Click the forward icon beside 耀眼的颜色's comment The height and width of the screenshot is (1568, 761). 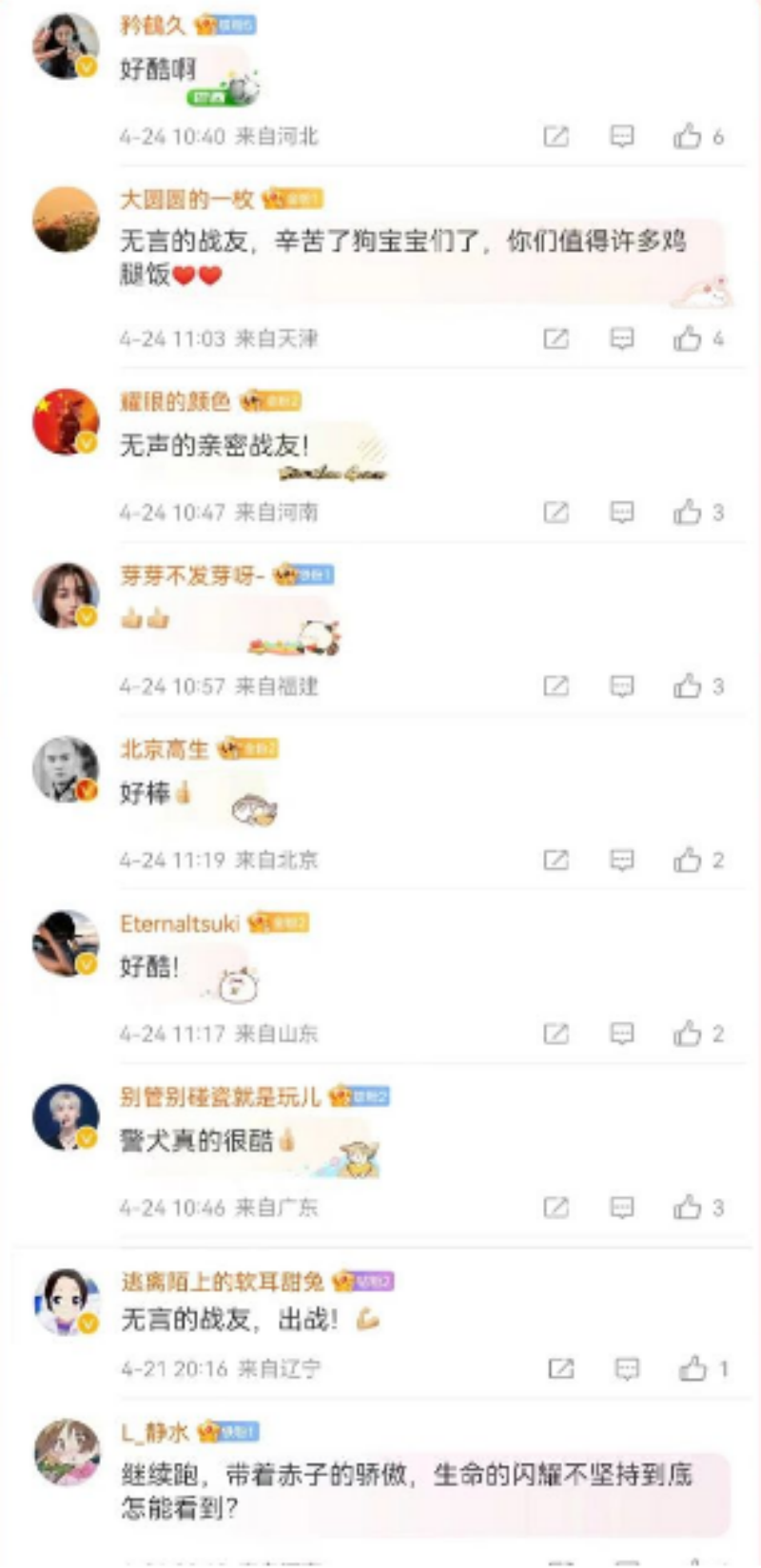coord(557,513)
